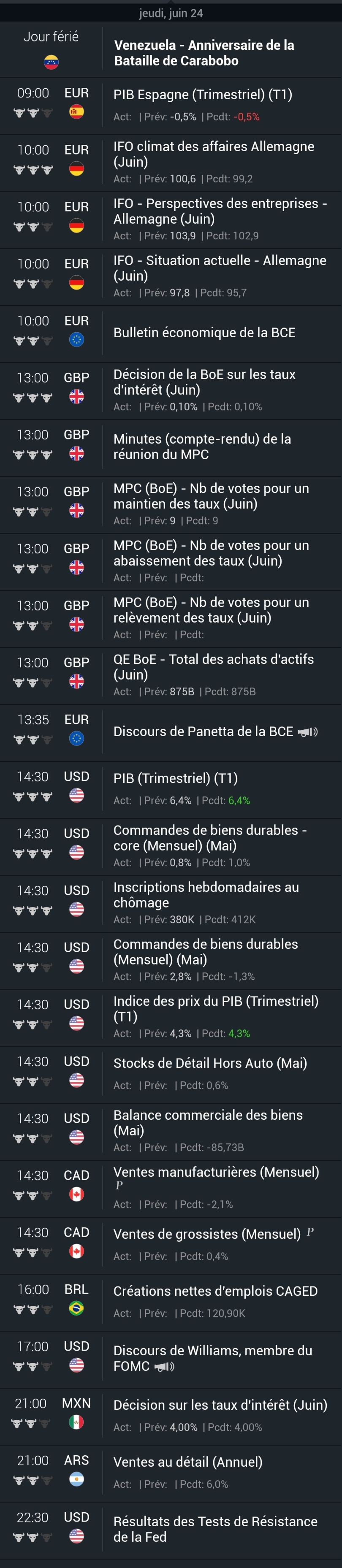Open MPC votes pour un abaissement des taux
This screenshot has height=1568, width=342.
pyautogui.click(x=211, y=553)
